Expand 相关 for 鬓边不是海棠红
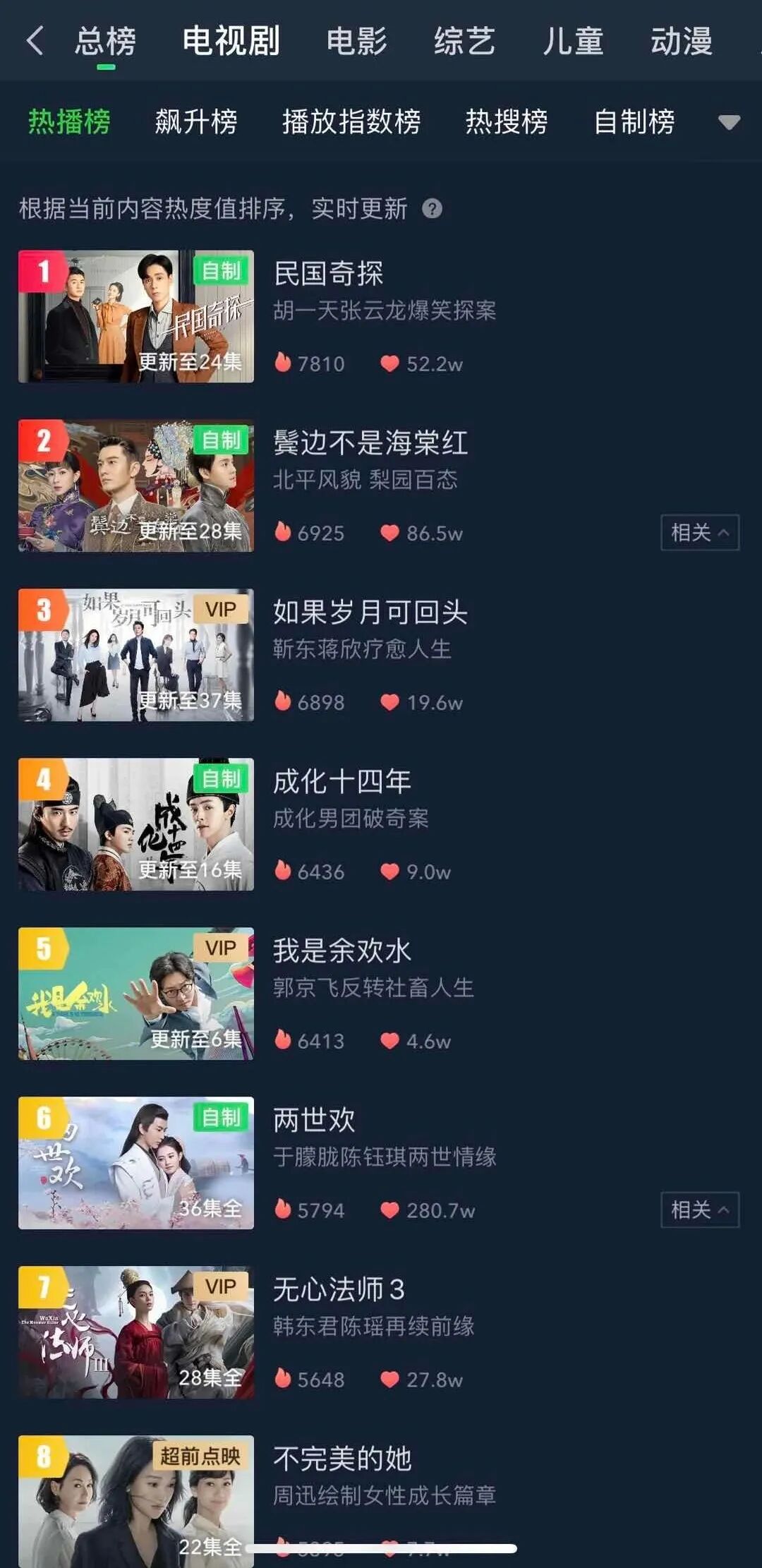The width and height of the screenshot is (762, 1568). click(x=699, y=533)
